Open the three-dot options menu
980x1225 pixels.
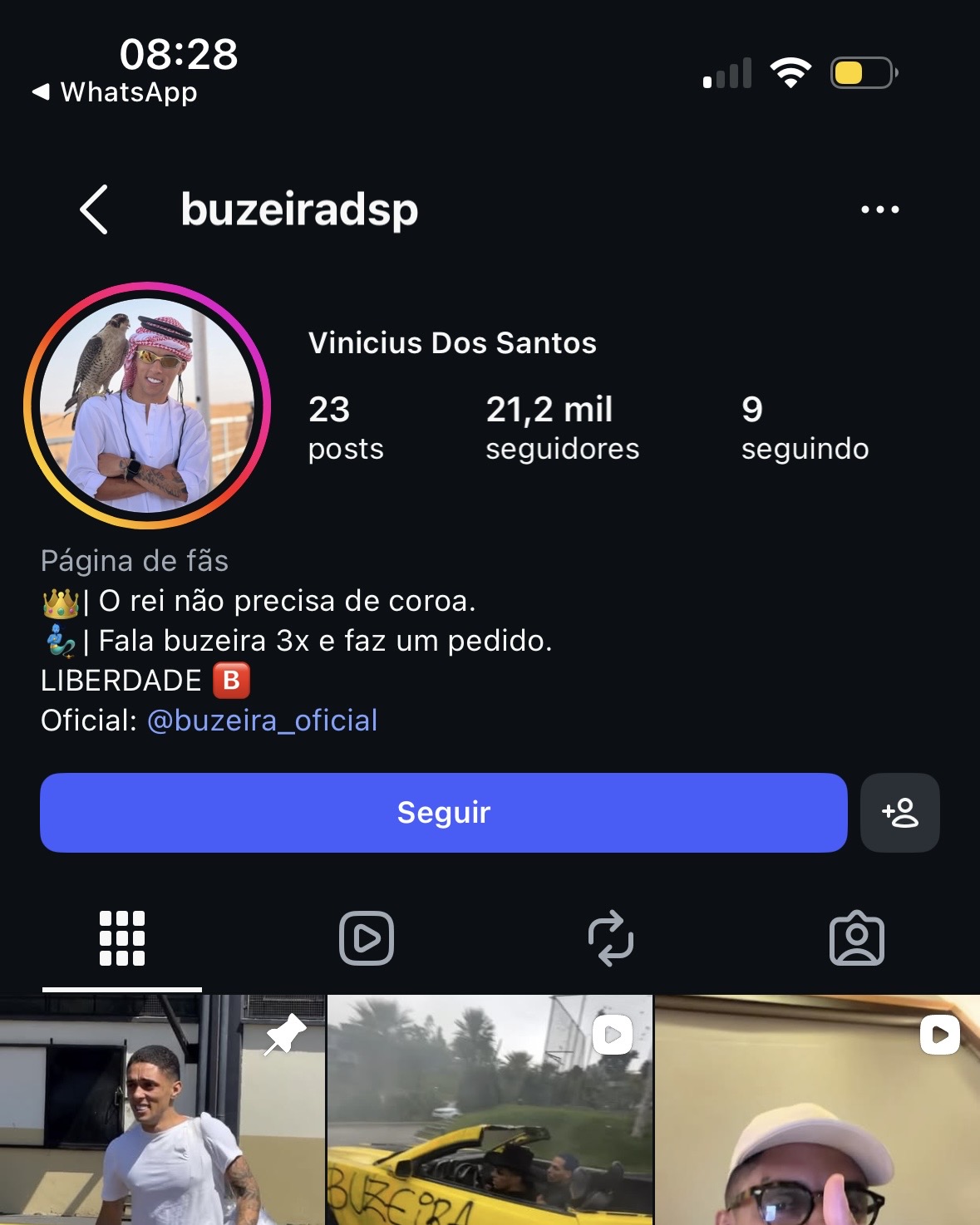pyautogui.click(x=879, y=209)
